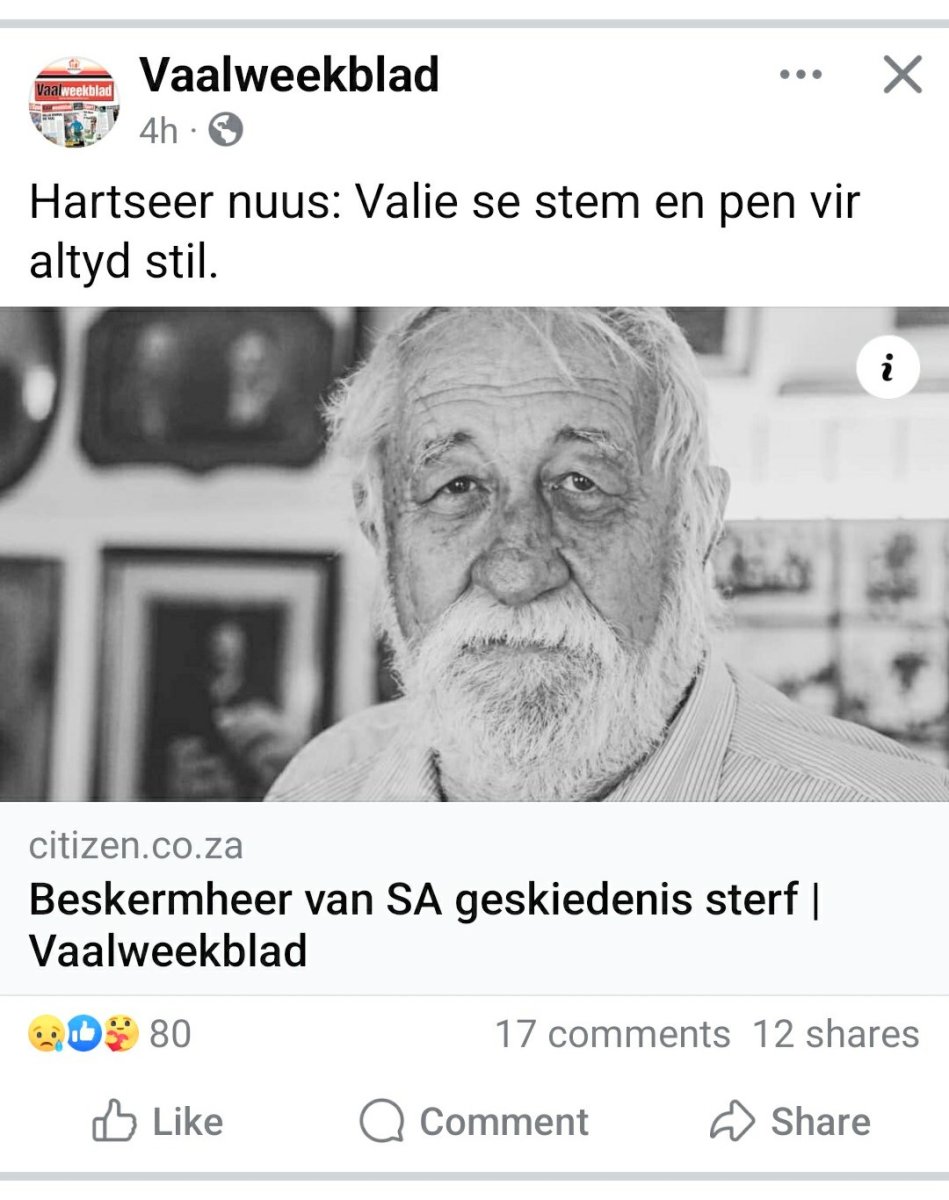Like the Vaalweekblad post
This screenshot has width=949, height=1200.
pyautogui.click(x=158, y=1122)
